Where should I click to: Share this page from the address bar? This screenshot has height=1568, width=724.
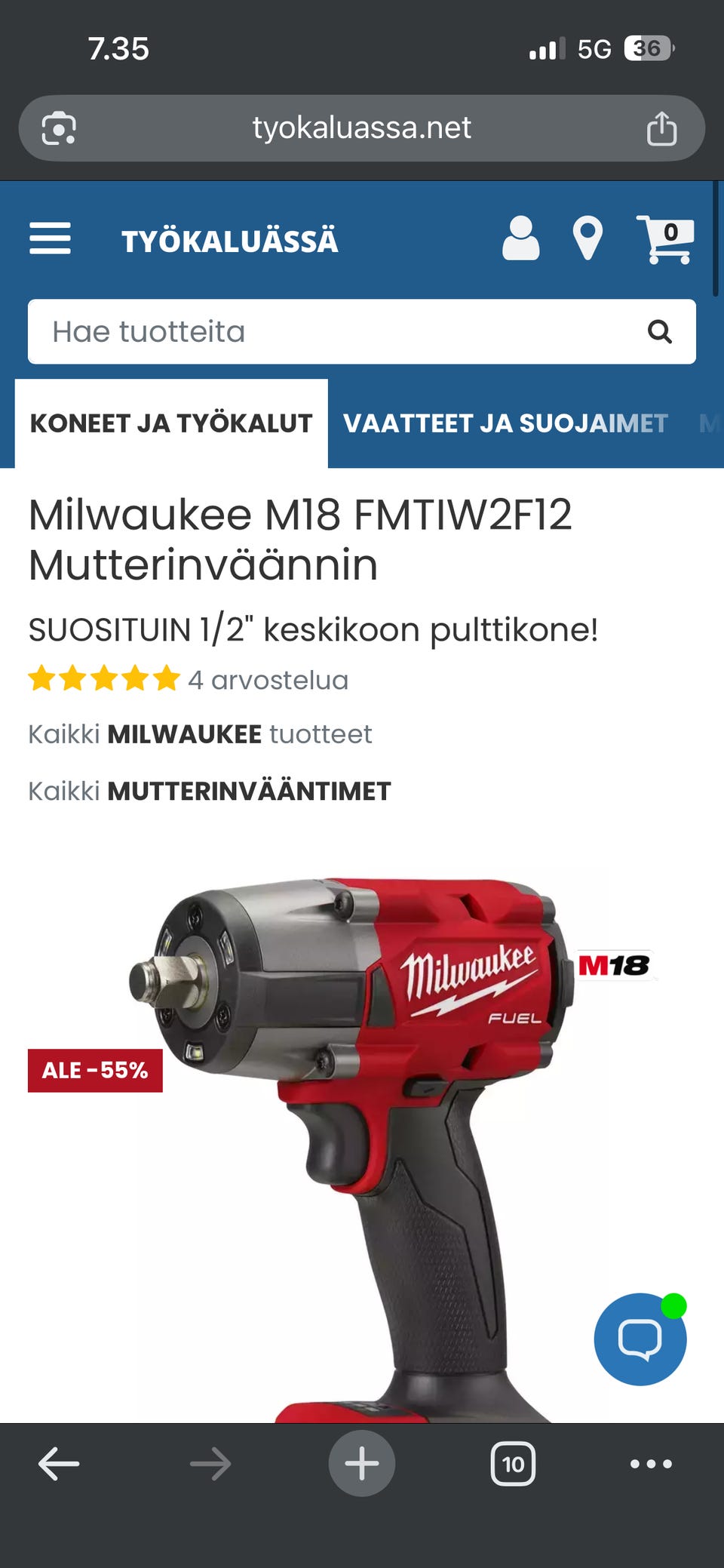tap(661, 128)
